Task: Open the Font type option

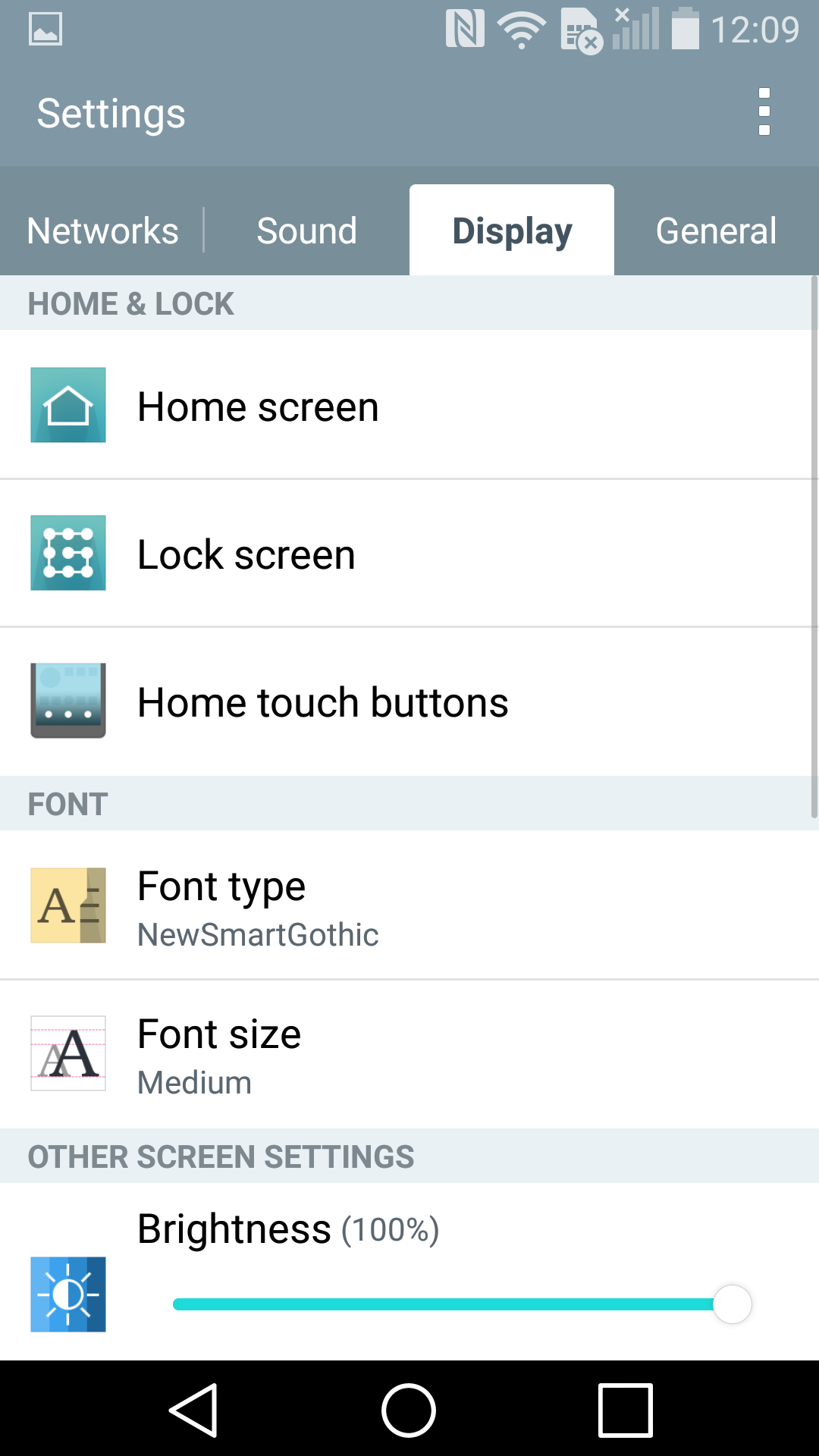Action: pos(409,905)
